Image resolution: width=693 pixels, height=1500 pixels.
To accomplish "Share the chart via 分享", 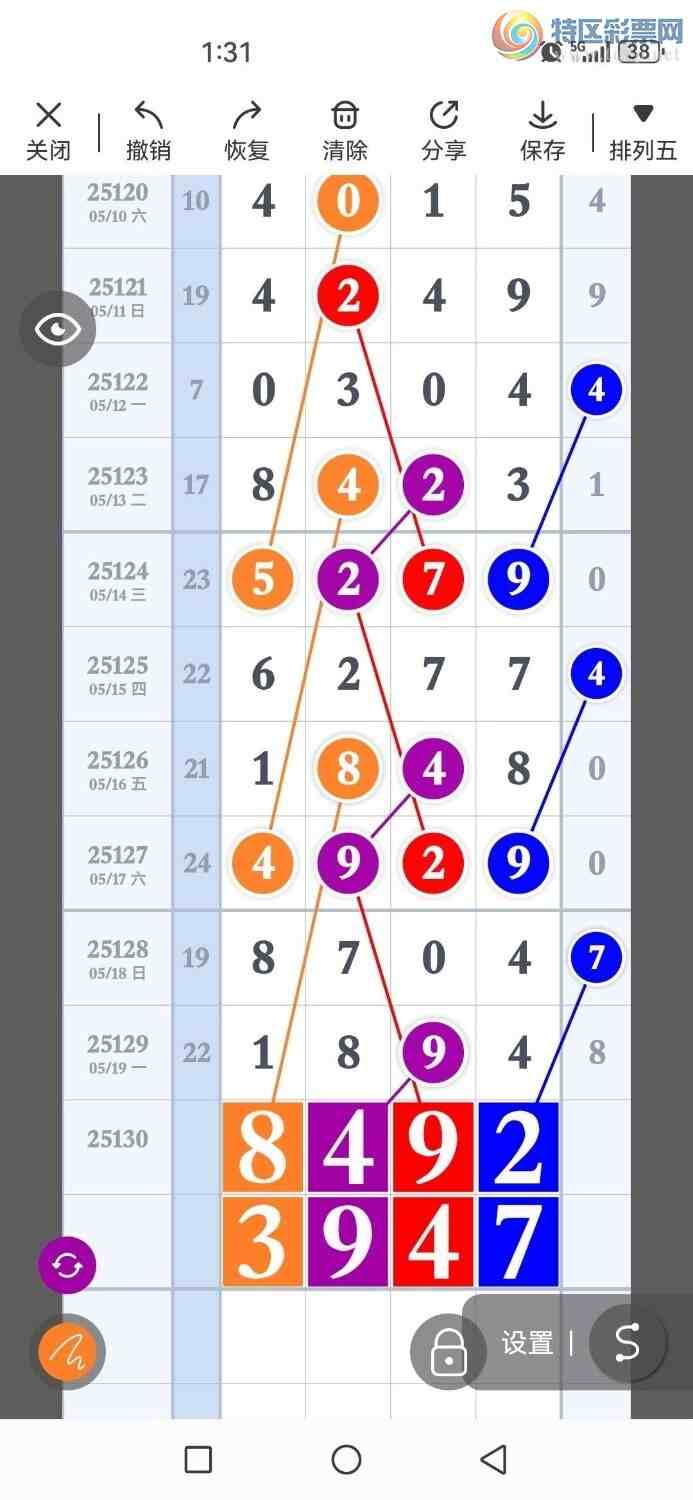I will (x=443, y=131).
